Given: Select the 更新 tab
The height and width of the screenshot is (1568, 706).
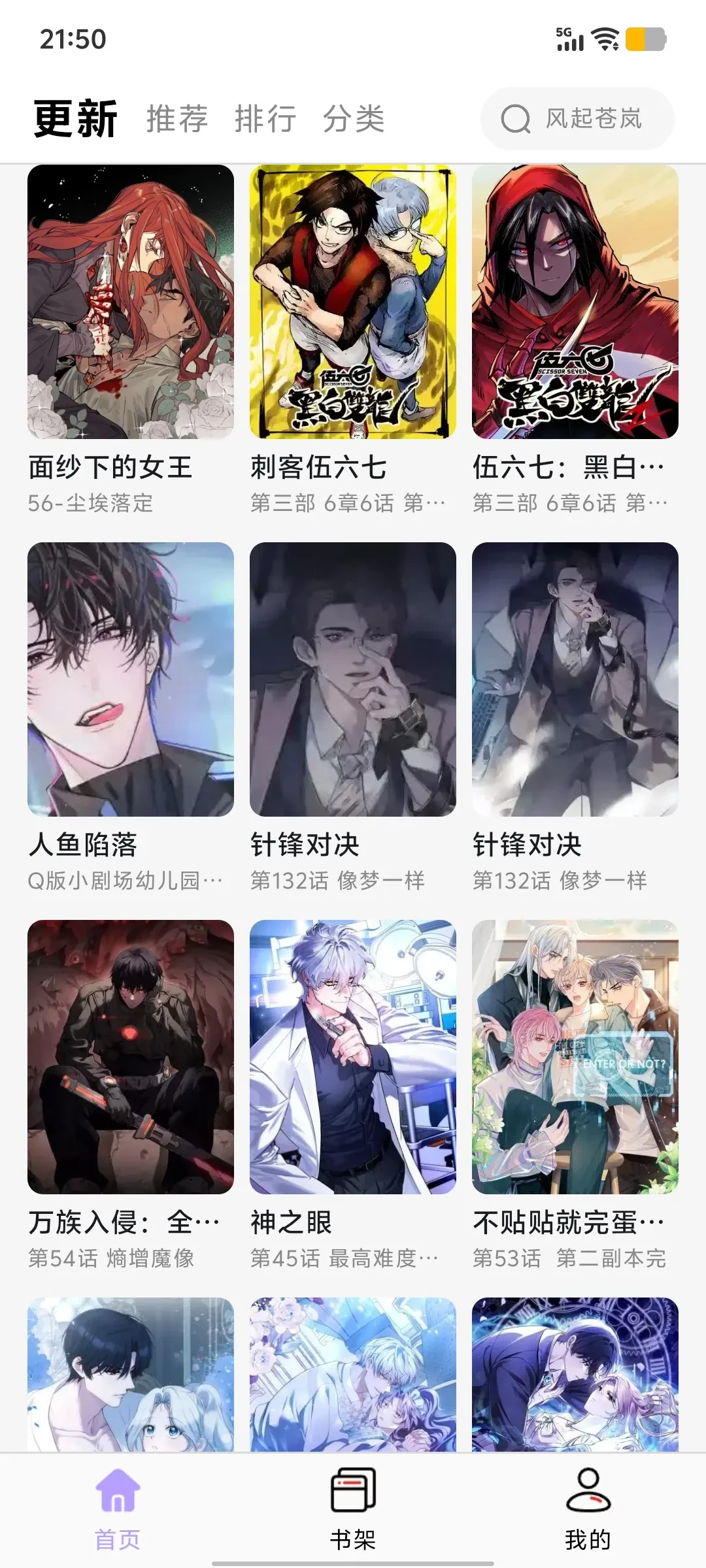Looking at the screenshot, I should click(76, 119).
